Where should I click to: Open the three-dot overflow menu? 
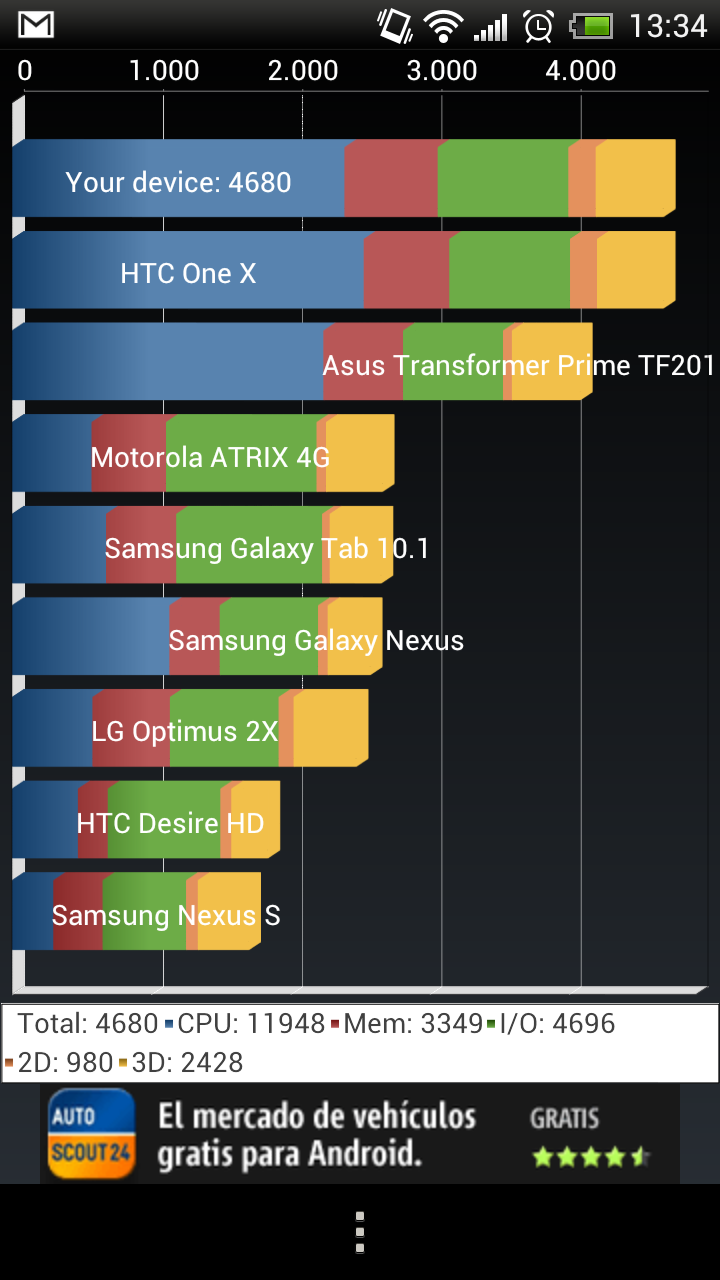pos(360,1232)
